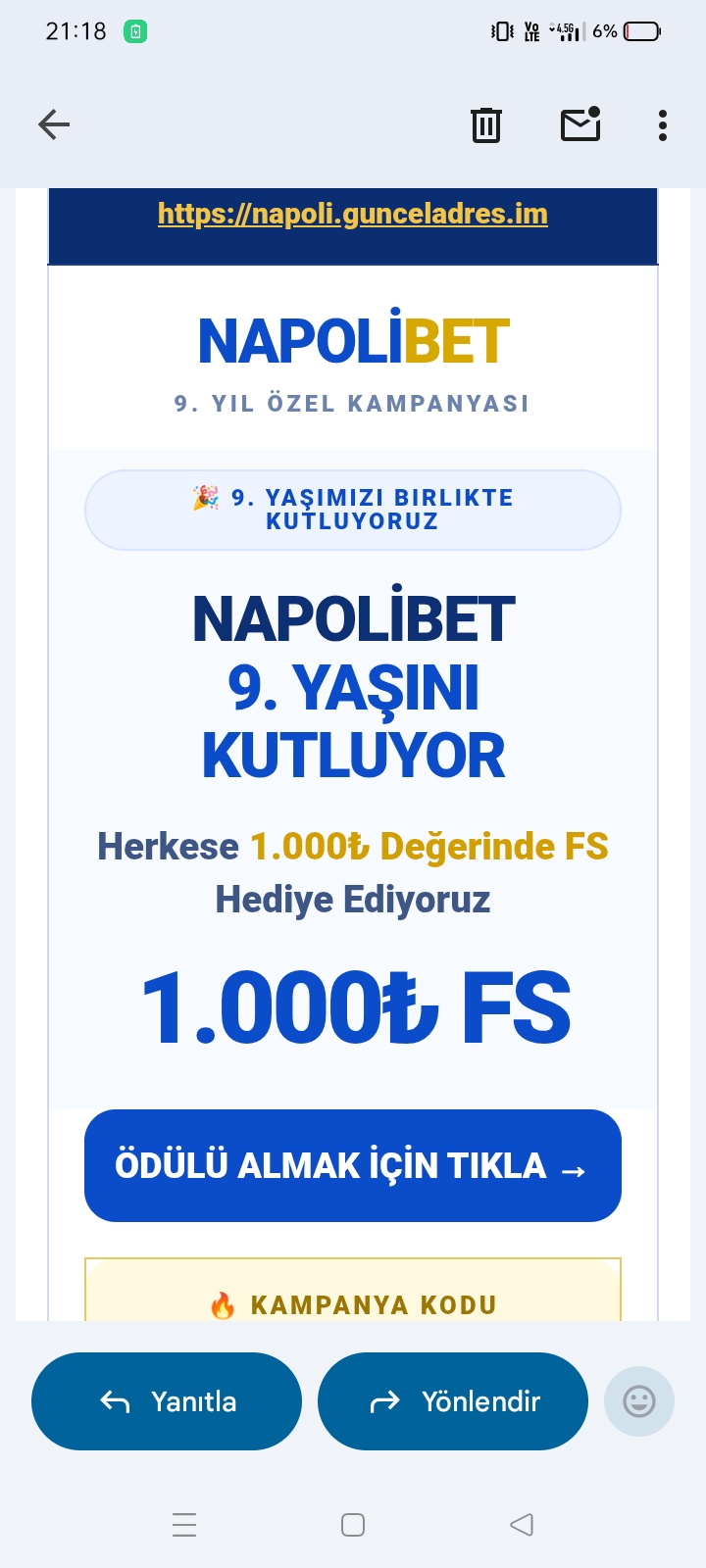This screenshot has height=1568, width=706.
Task: Go back to the inbox
Action: tap(54, 124)
